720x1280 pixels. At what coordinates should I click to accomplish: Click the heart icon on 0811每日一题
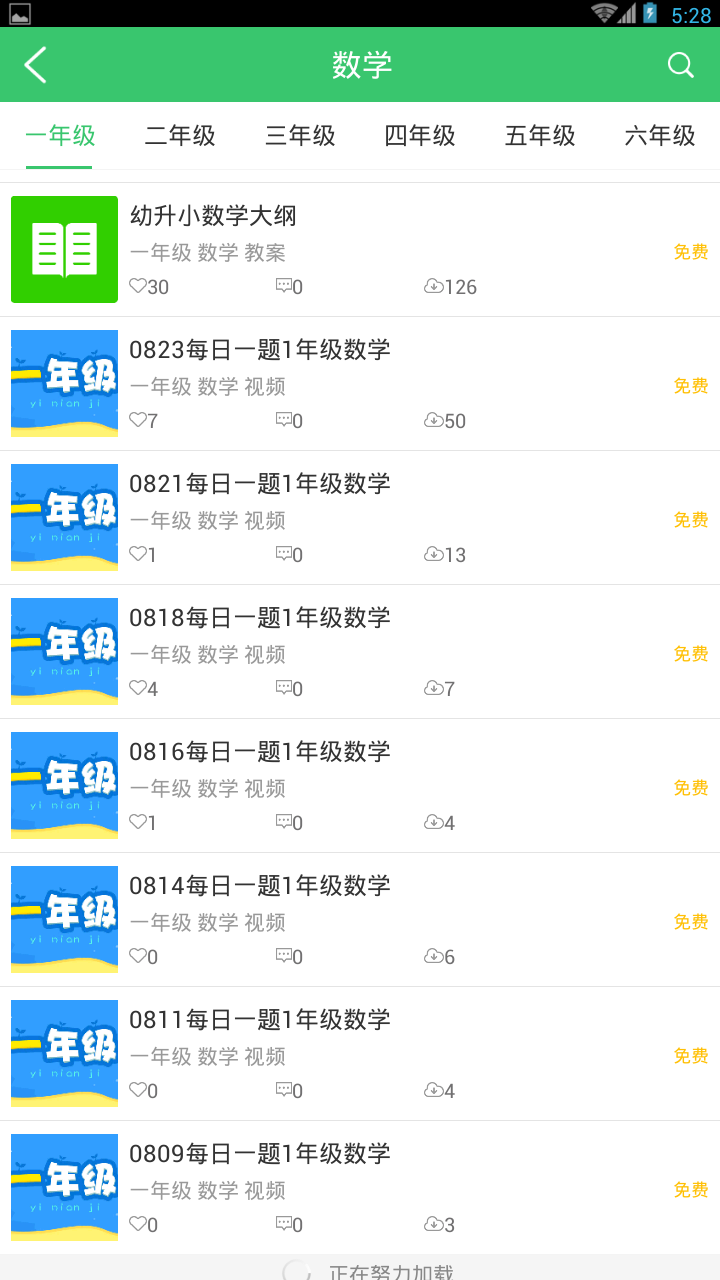point(138,1090)
